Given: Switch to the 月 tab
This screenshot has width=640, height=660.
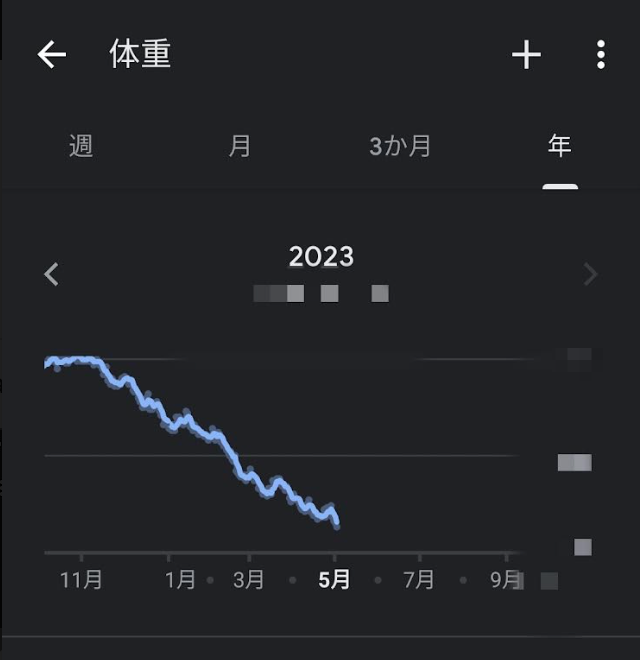Looking at the screenshot, I should click(240, 146).
